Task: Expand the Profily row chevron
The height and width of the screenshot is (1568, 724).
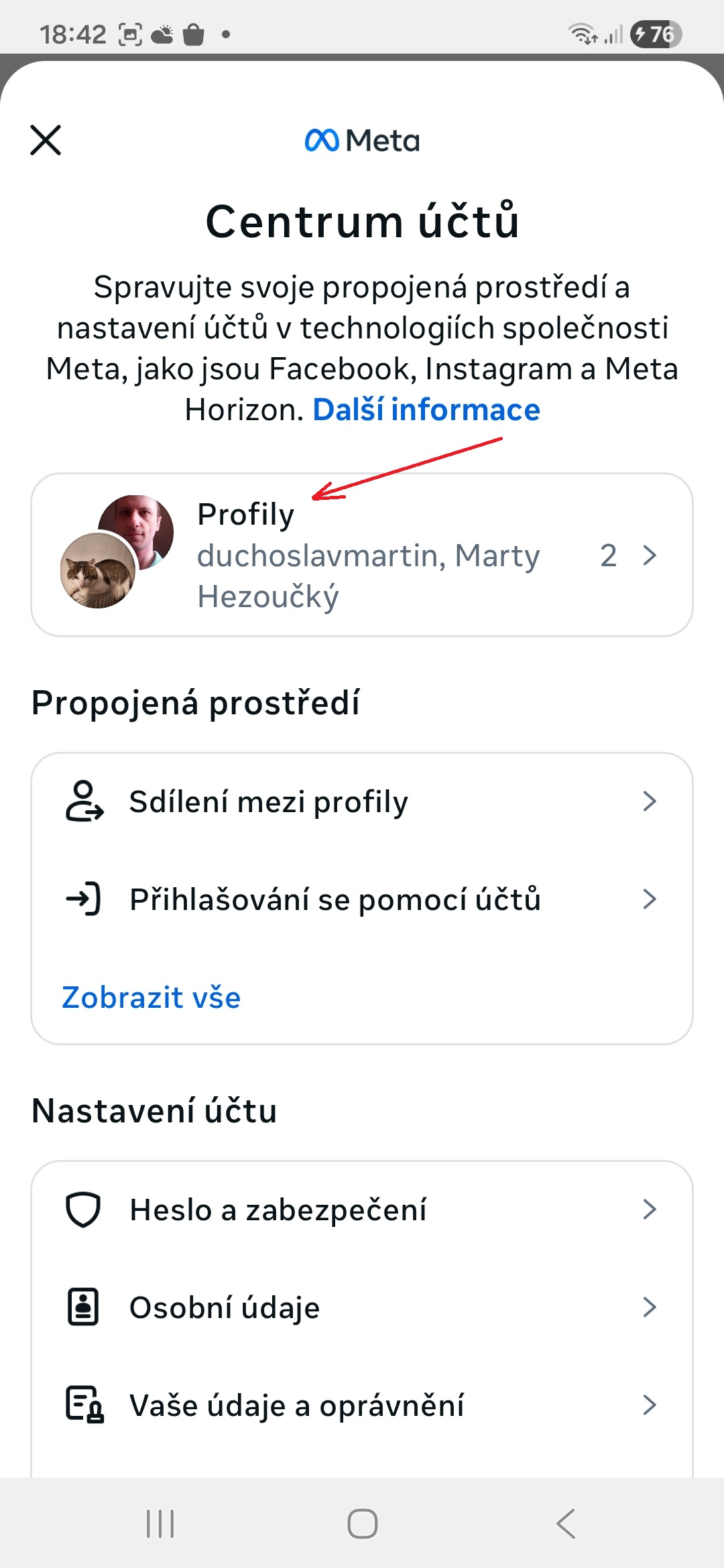Action: [x=648, y=555]
